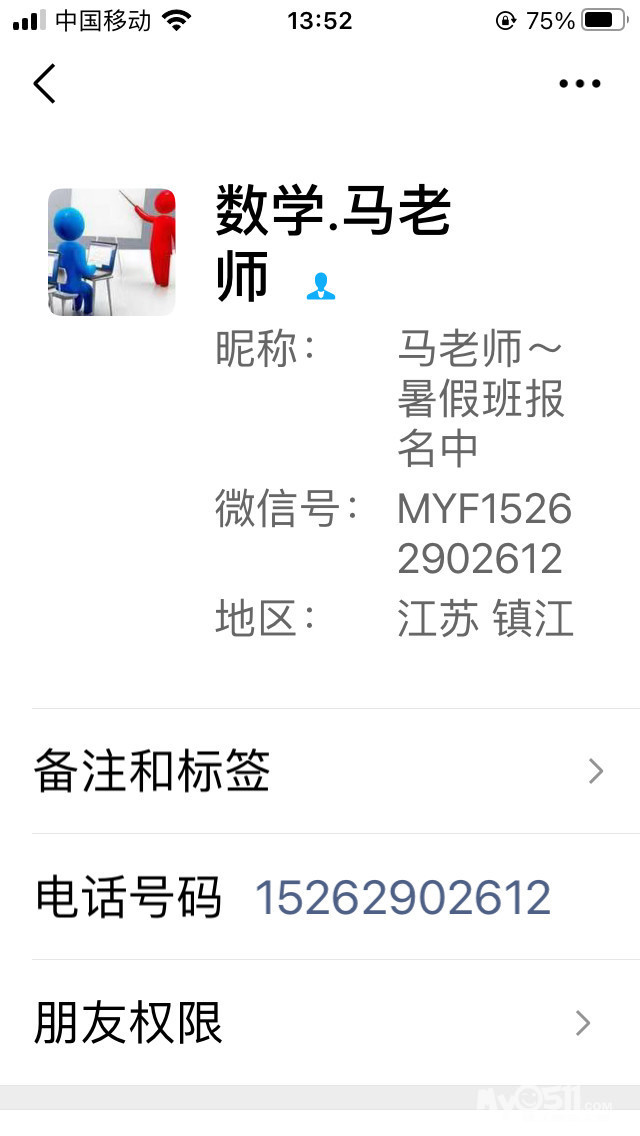Screen dimensions: 640x1136
Task: Call phone number 15262902612
Action: pyautogui.click(x=403, y=898)
